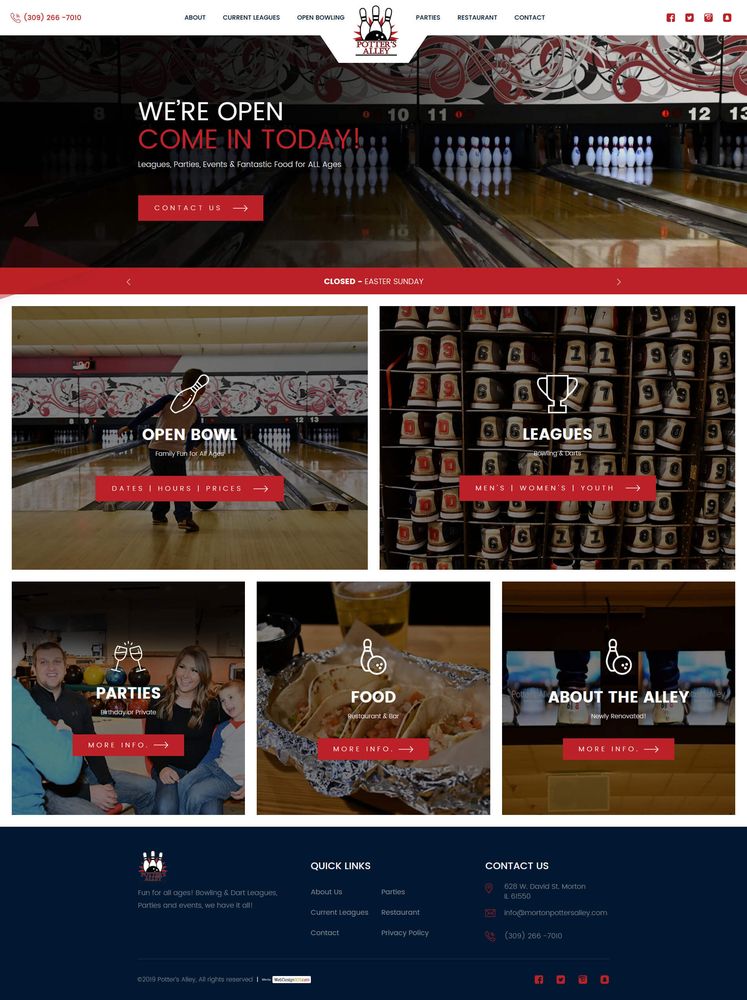Tap More Info on About the Alley card
The image size is (747, 1000).
coord(618,749)
